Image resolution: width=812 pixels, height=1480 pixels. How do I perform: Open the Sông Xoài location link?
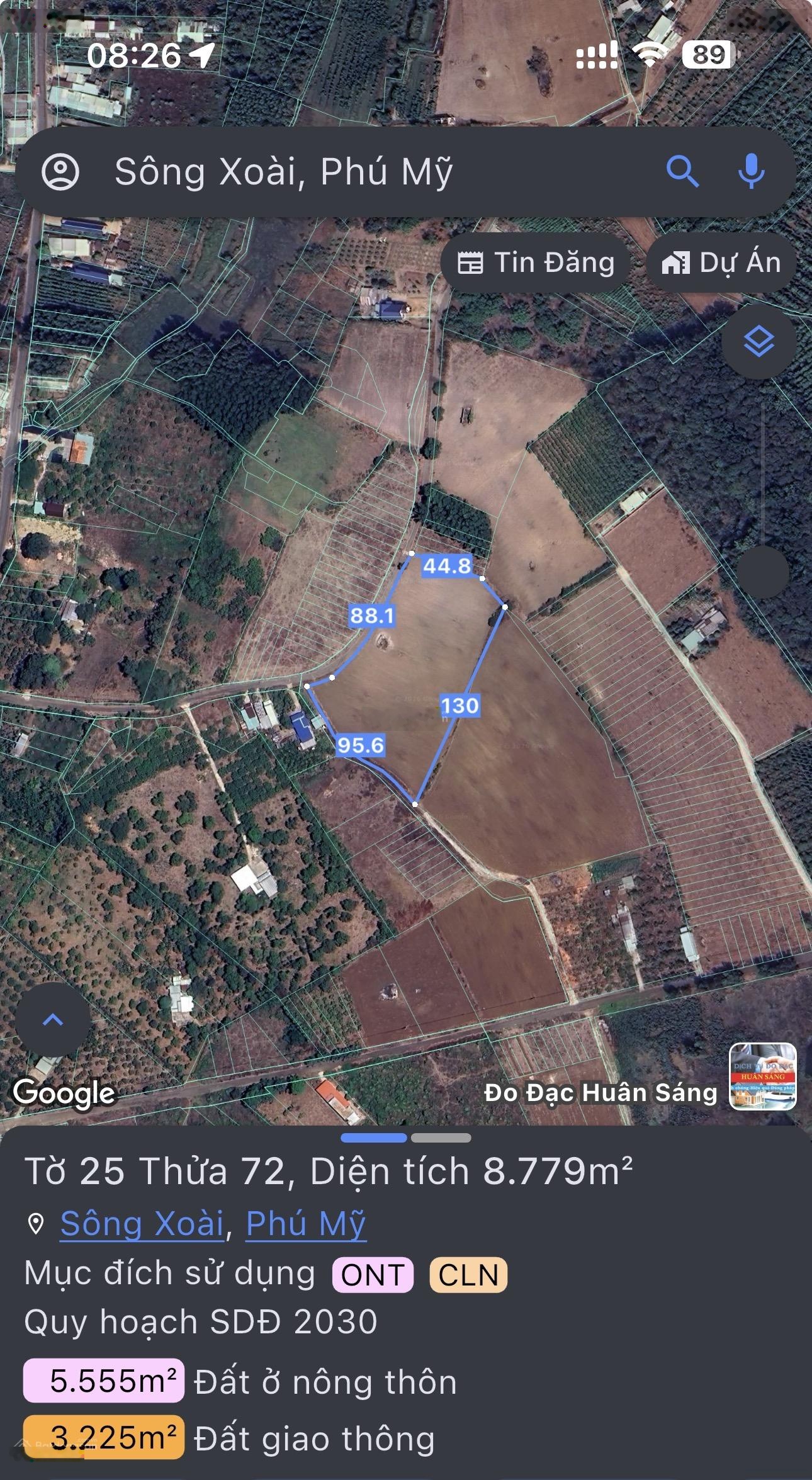tap(142, 1224)
